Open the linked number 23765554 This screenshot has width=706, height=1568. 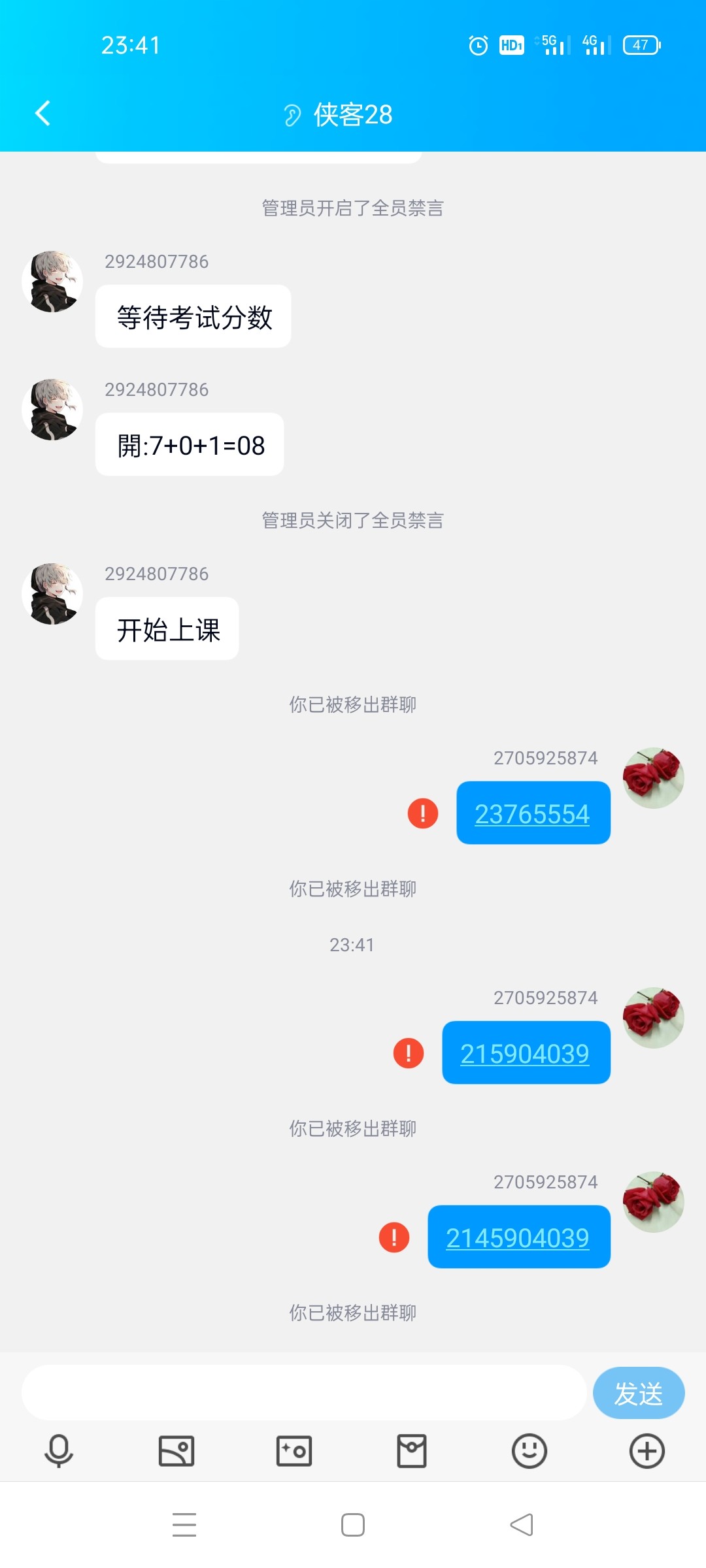click(532, 814)
